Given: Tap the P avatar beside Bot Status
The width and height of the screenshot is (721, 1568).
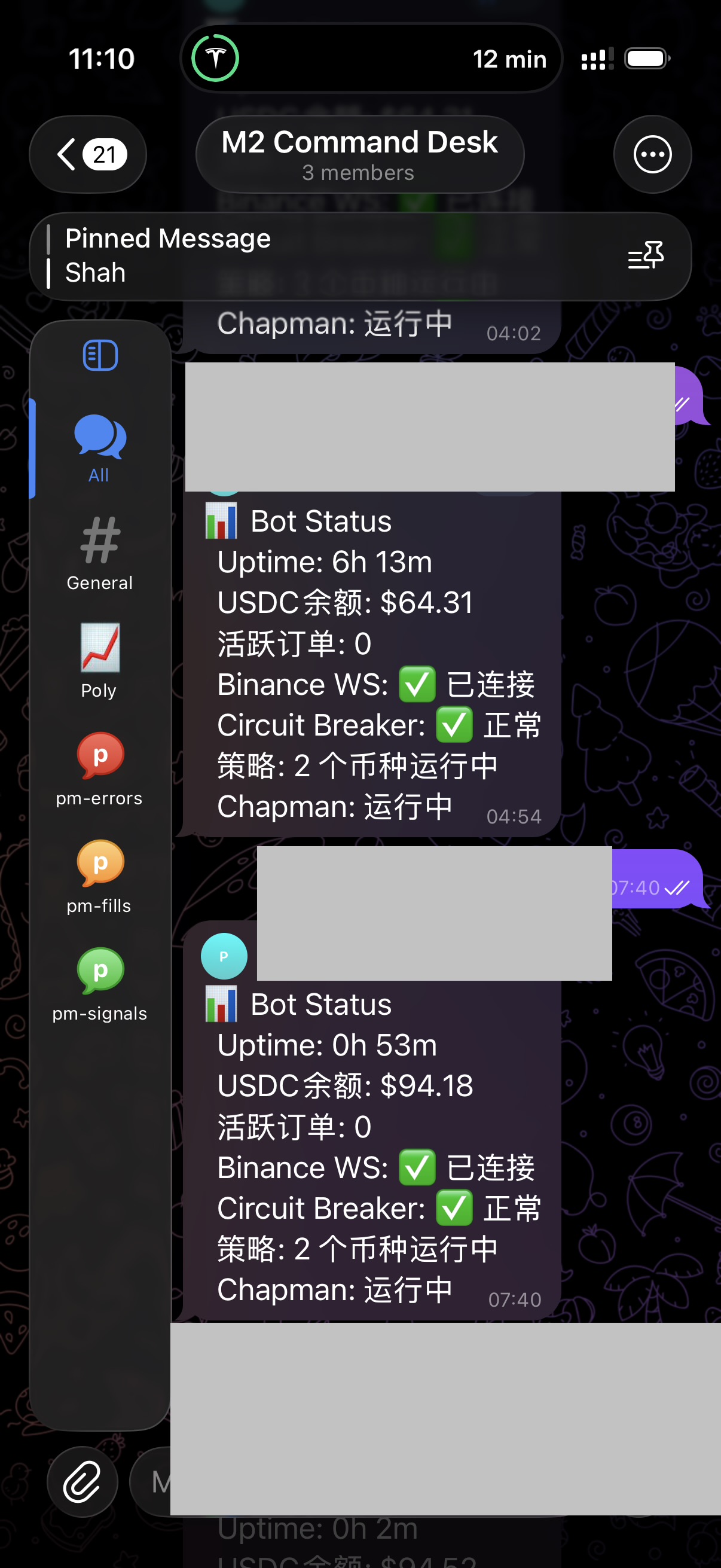Looking at the screenshot, I should (224, 956).
